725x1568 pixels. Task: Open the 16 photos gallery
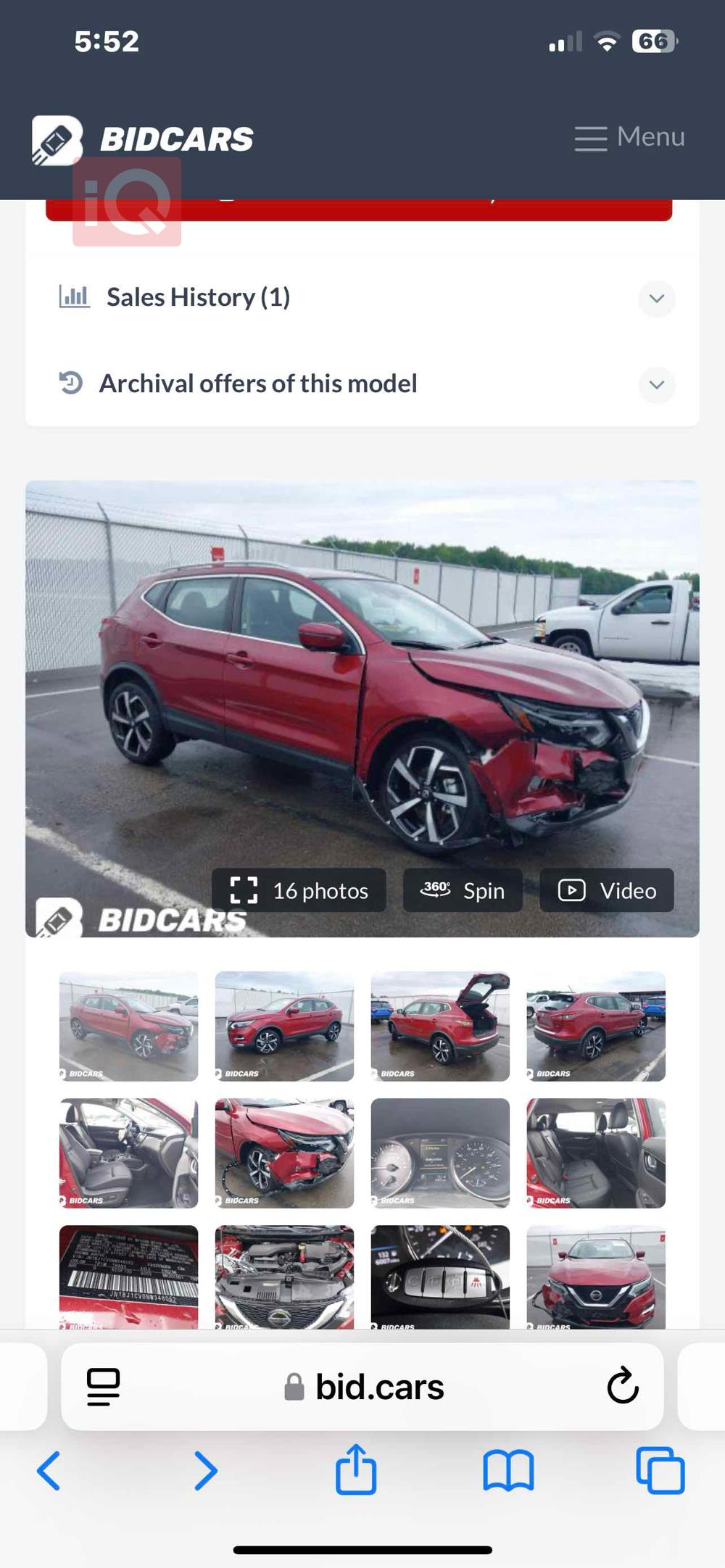pyautogui.click(x=299, y=890)
